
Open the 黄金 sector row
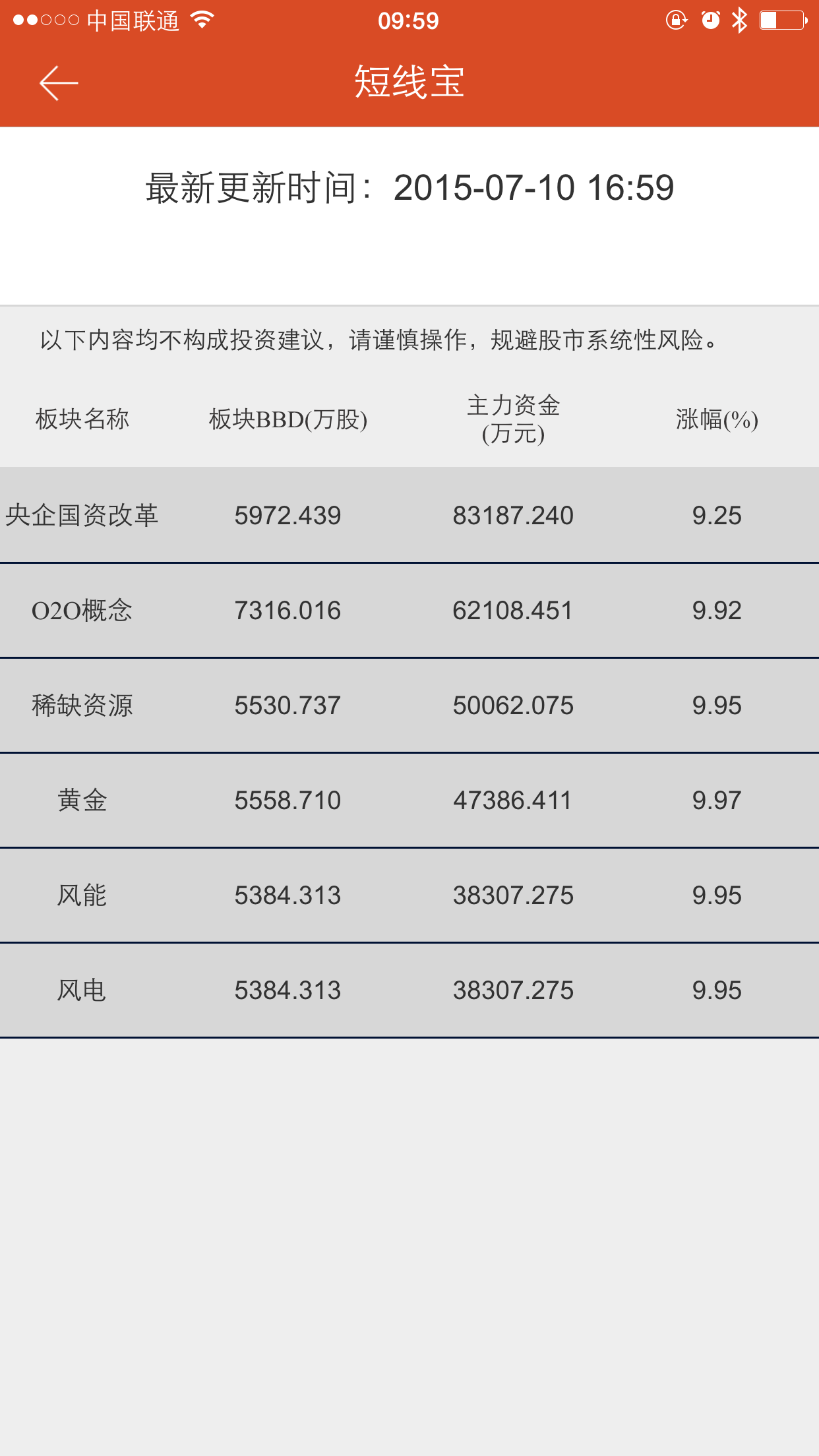pyautogui.click(x=409, y=801)
